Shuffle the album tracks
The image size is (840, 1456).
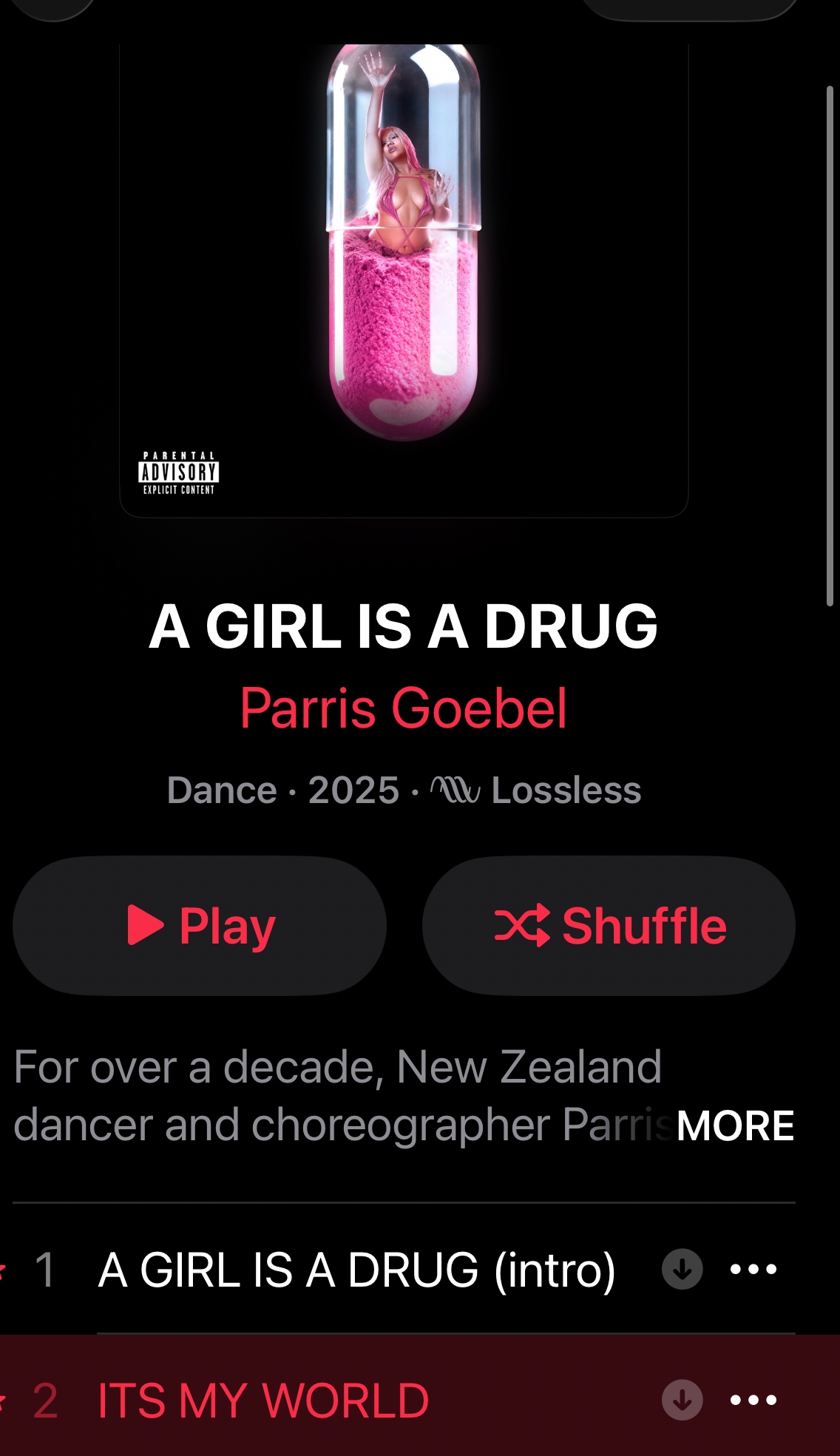(x=609, y=925)
